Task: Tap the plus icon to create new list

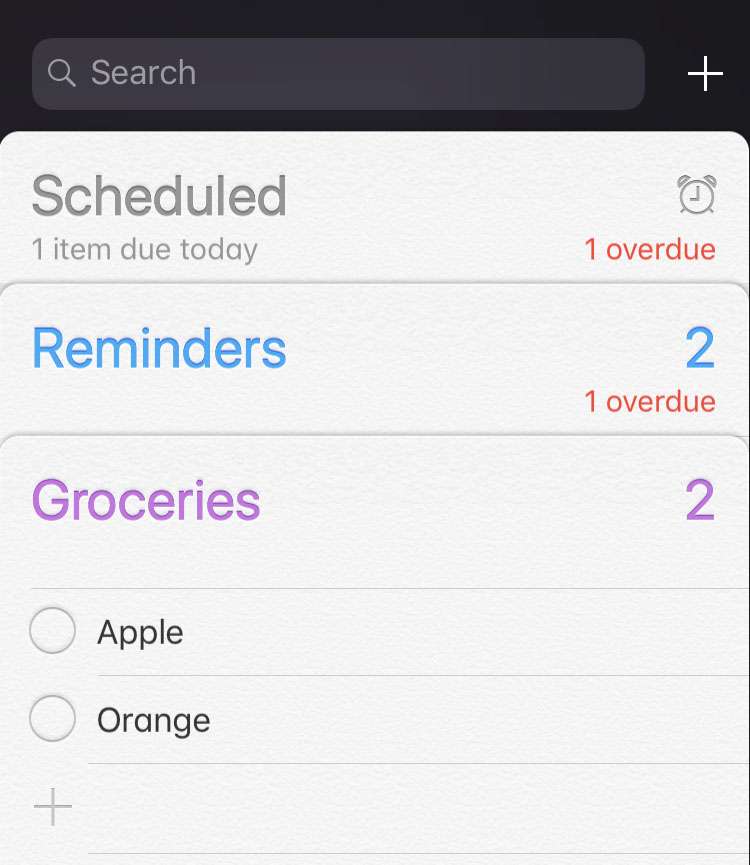Action: [707, 73]
